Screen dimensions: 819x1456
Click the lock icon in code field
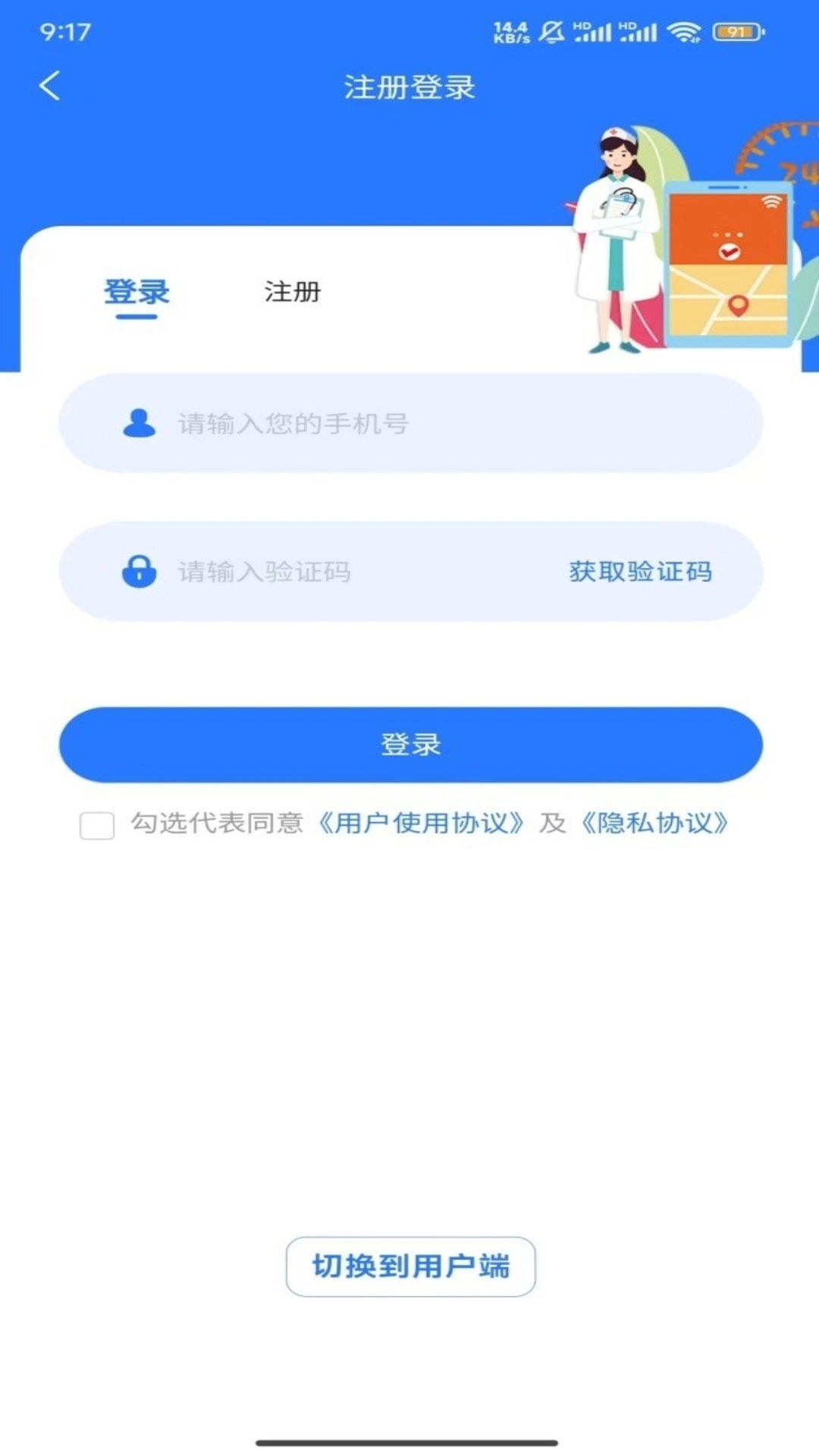pyautogui.click(x=139, y=571)
